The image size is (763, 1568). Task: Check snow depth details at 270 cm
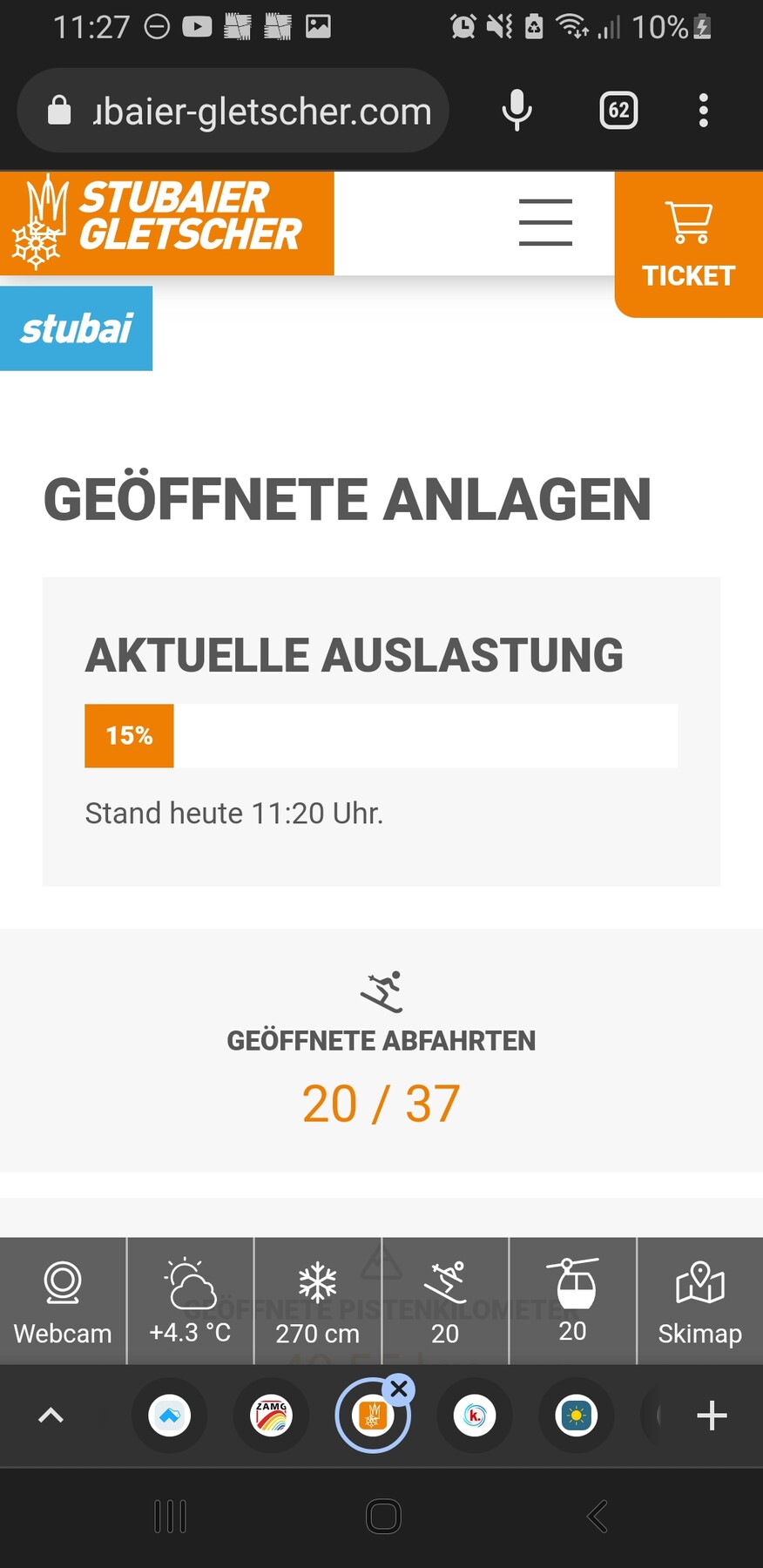pyautogui.click(x=317, y=1301)
